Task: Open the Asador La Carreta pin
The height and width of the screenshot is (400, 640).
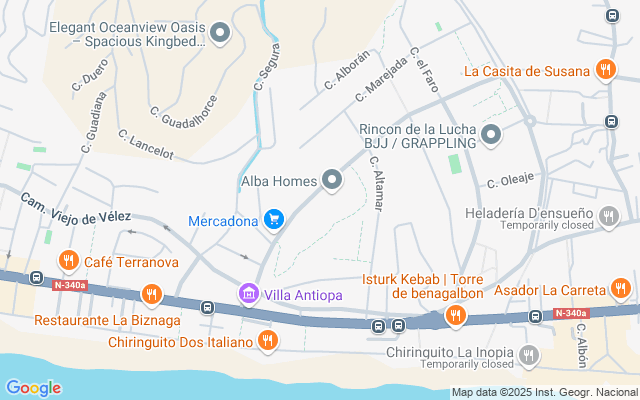Action: coord(620,290)
